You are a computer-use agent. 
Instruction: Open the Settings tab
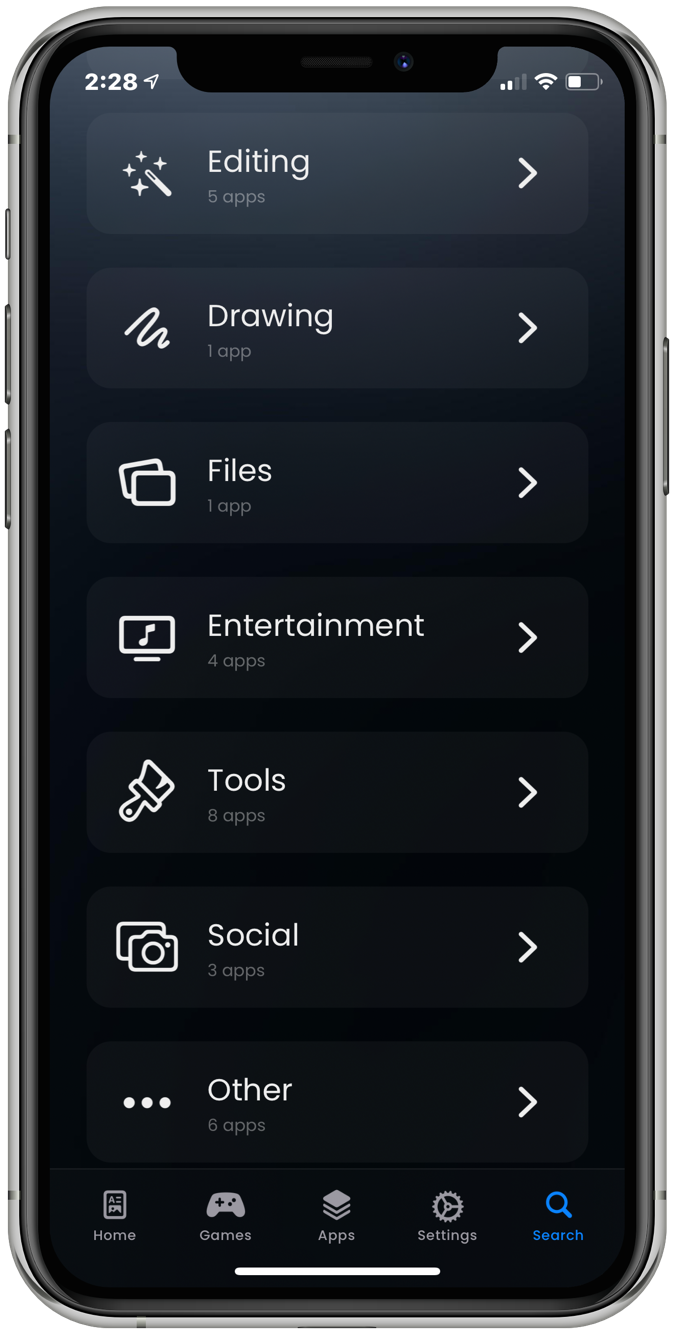click(x=447, y=1215)
